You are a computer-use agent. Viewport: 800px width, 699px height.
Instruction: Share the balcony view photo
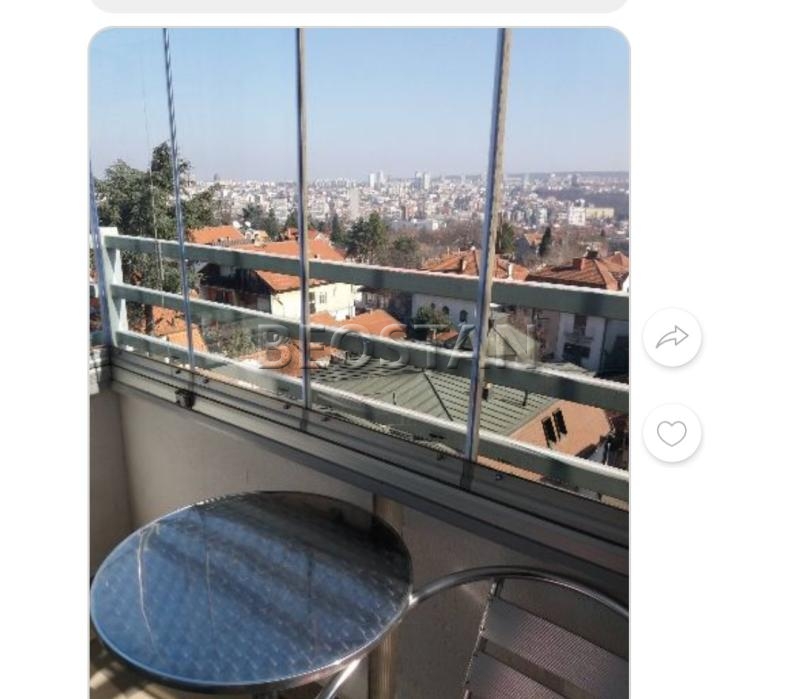(672, 338)
